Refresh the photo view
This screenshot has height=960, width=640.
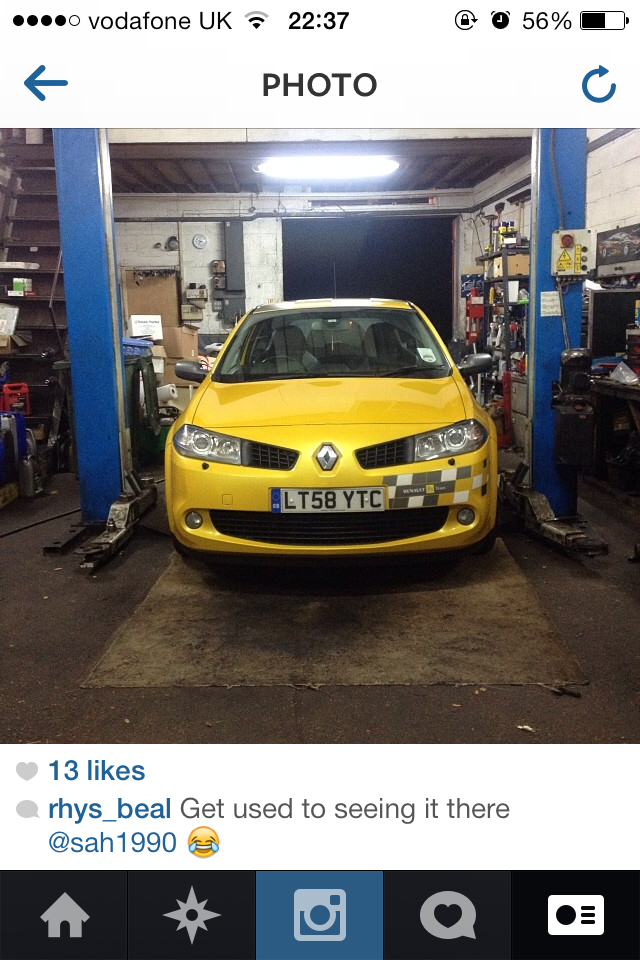(598, 86)
